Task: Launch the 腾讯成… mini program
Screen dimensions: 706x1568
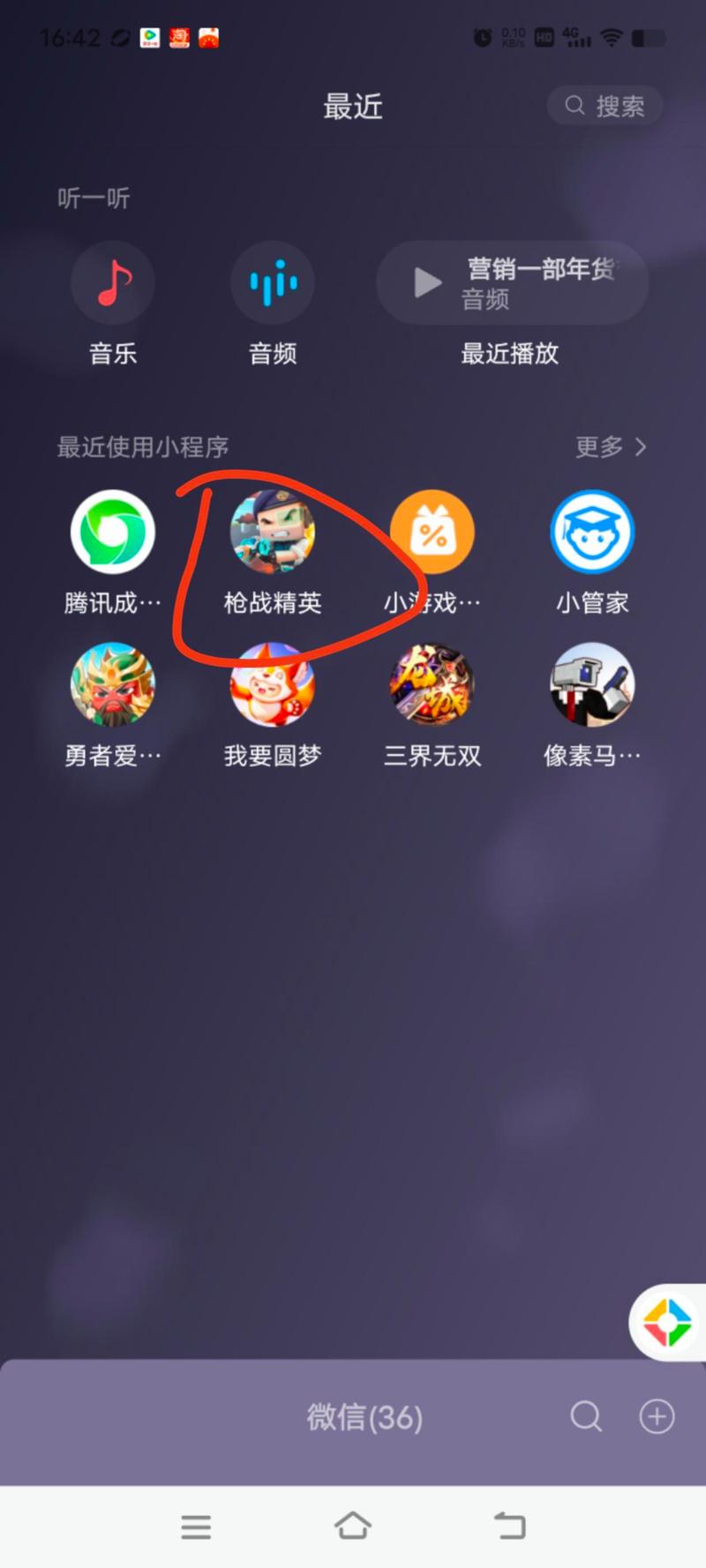Action: point(113,533)
